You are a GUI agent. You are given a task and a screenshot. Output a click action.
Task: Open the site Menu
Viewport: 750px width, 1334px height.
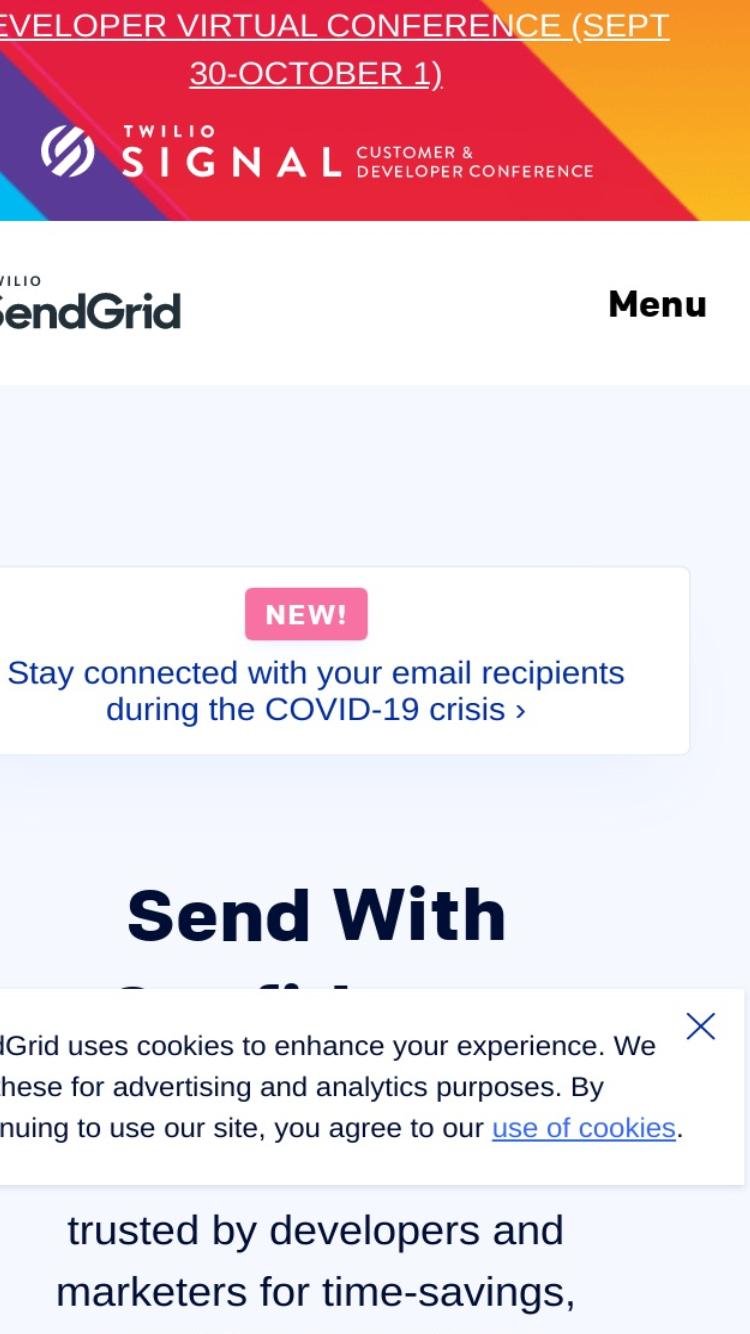pyautogui.click(x=657, y=304)
